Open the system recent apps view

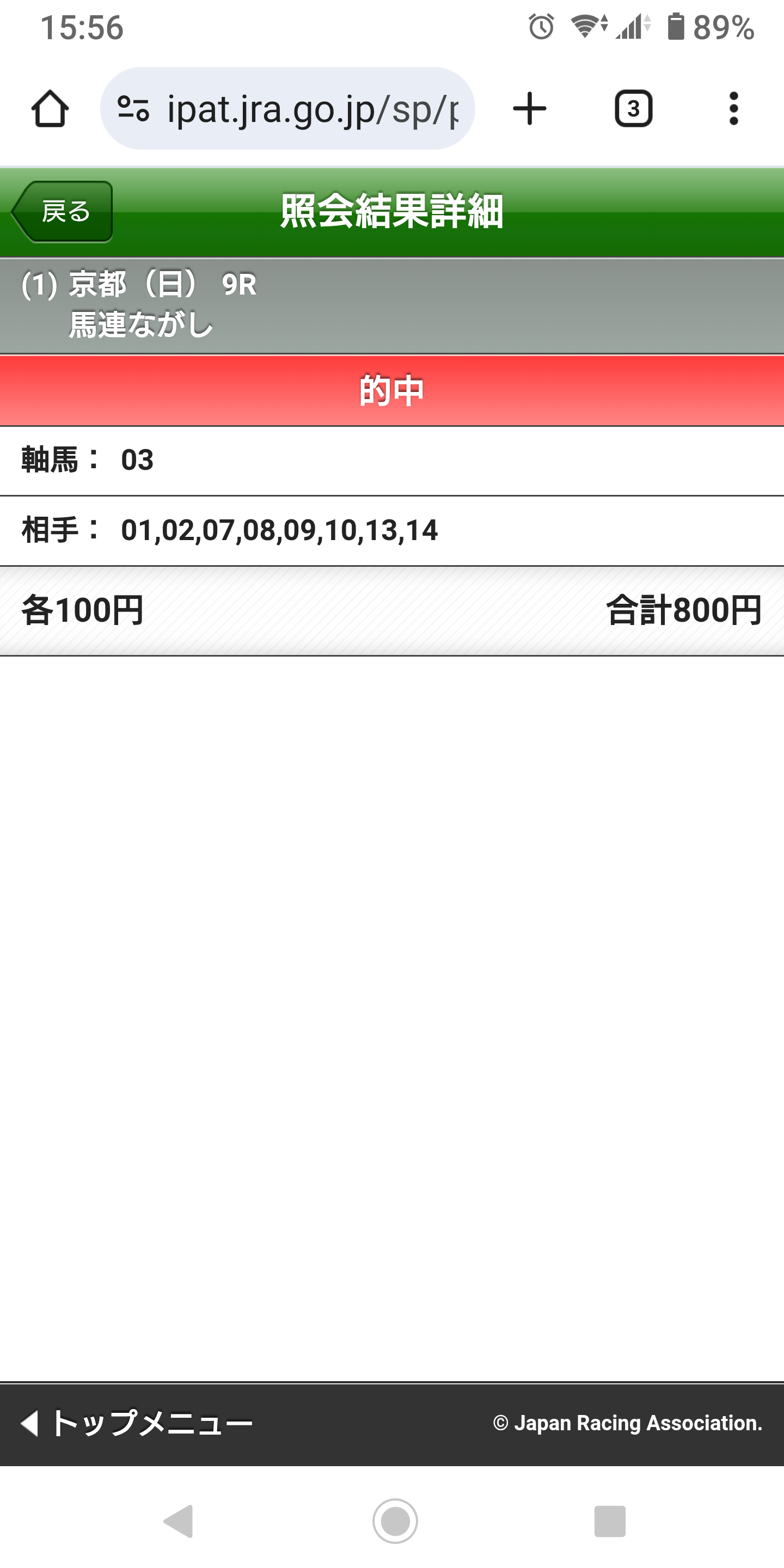[609, 1521]
